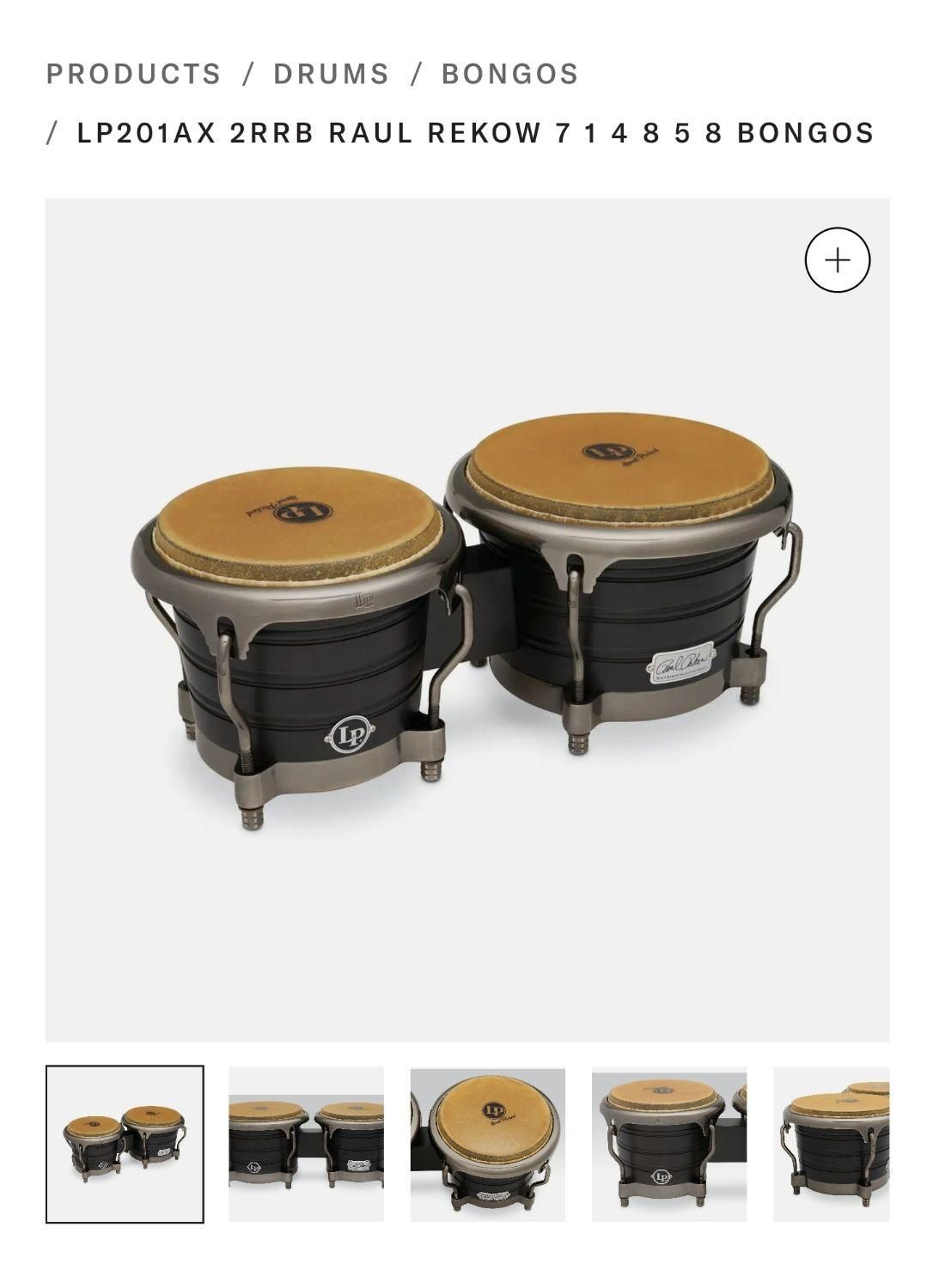The width and height of the screenshot is (933, 1288).
Task: Select the fourth thumbnail with LP badge
Action: [x=668, y=1144]
